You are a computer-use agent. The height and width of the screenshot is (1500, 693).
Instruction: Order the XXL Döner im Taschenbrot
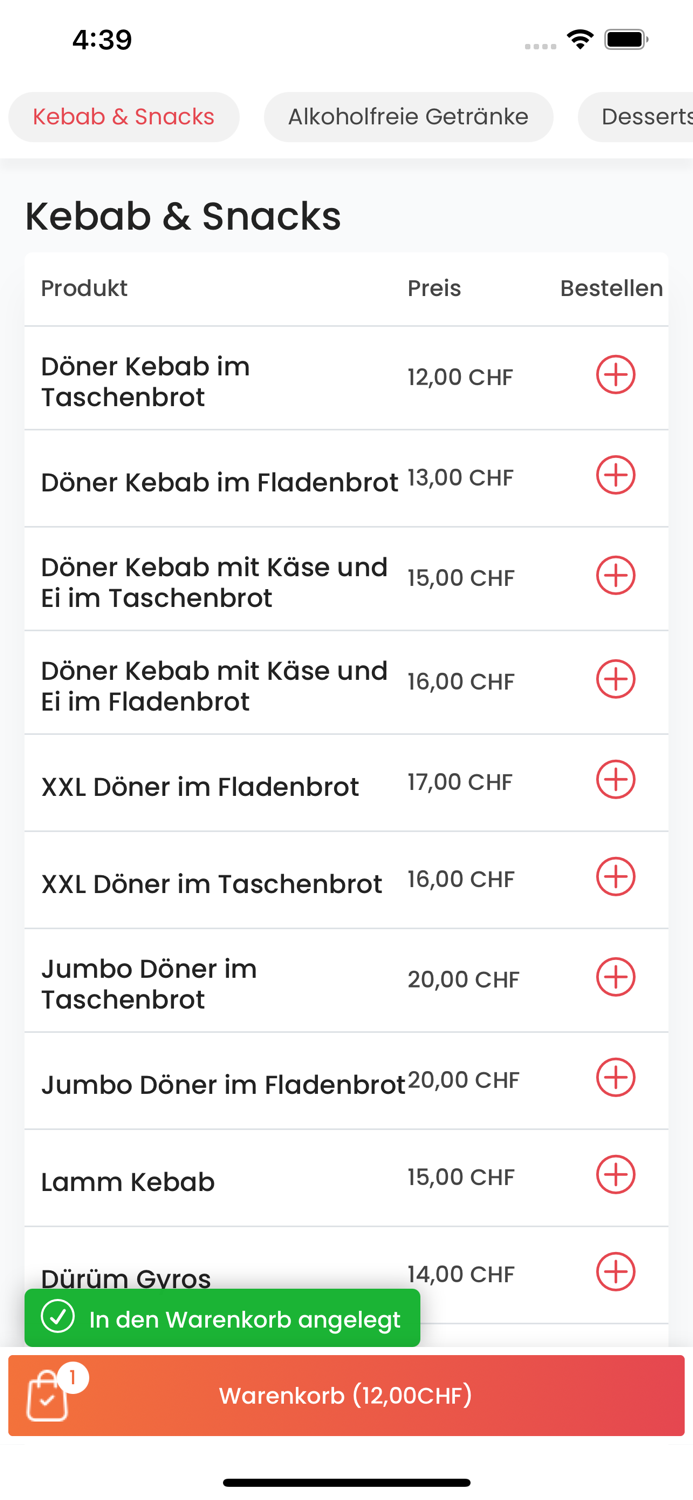615,877
